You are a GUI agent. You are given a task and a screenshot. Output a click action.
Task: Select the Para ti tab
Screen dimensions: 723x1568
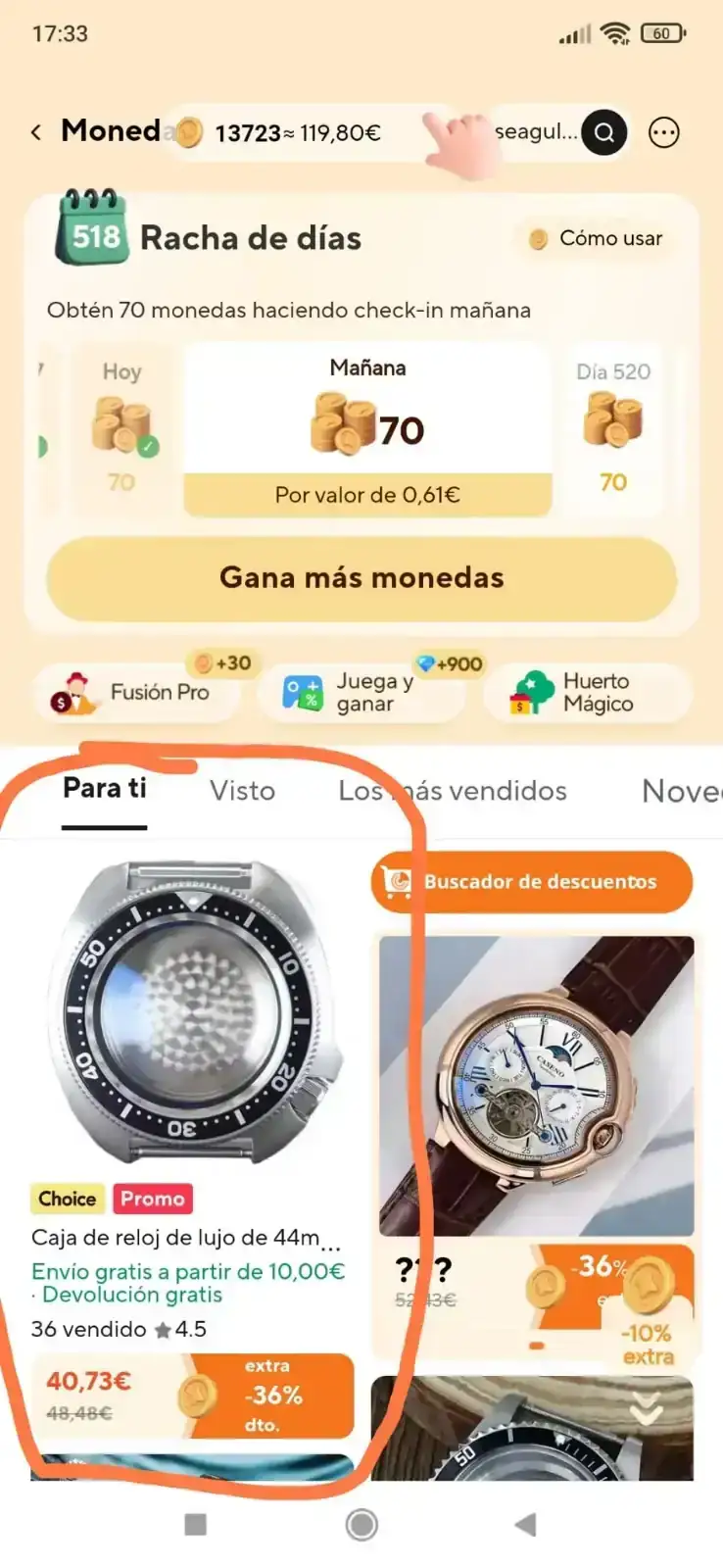pyautogui.click(x=104, y=789)
